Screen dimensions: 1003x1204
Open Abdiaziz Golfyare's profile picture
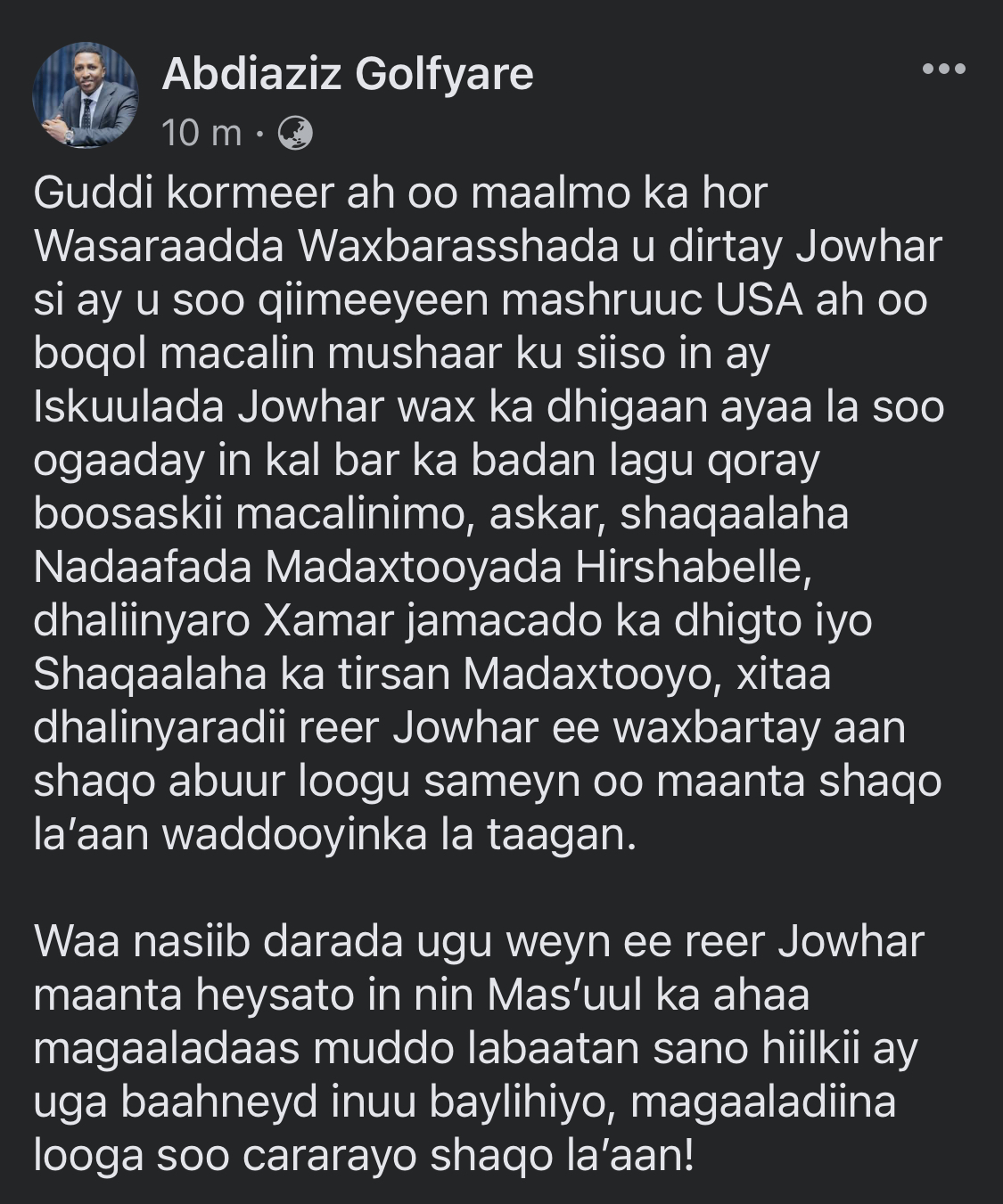(86, 95)
